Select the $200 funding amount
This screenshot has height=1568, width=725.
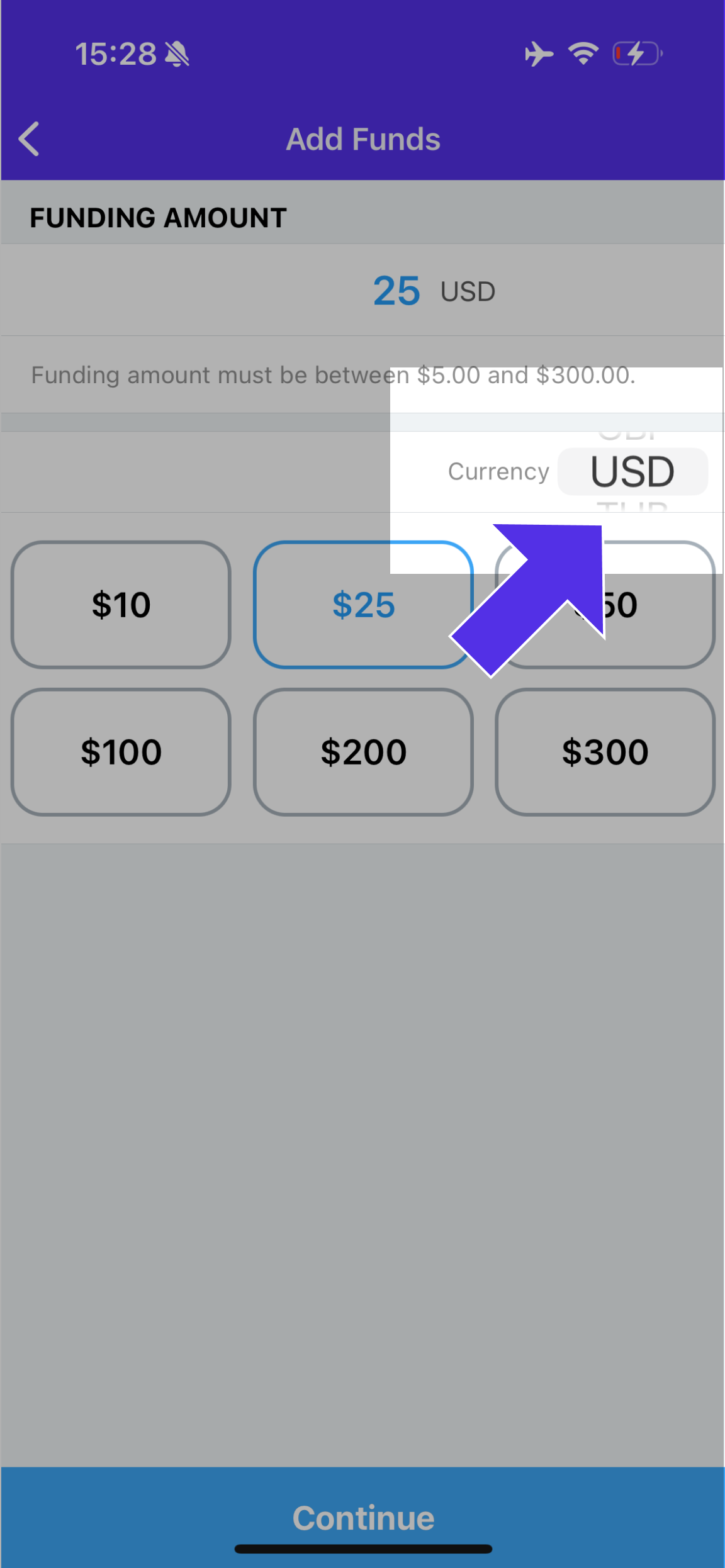point(364,751)
